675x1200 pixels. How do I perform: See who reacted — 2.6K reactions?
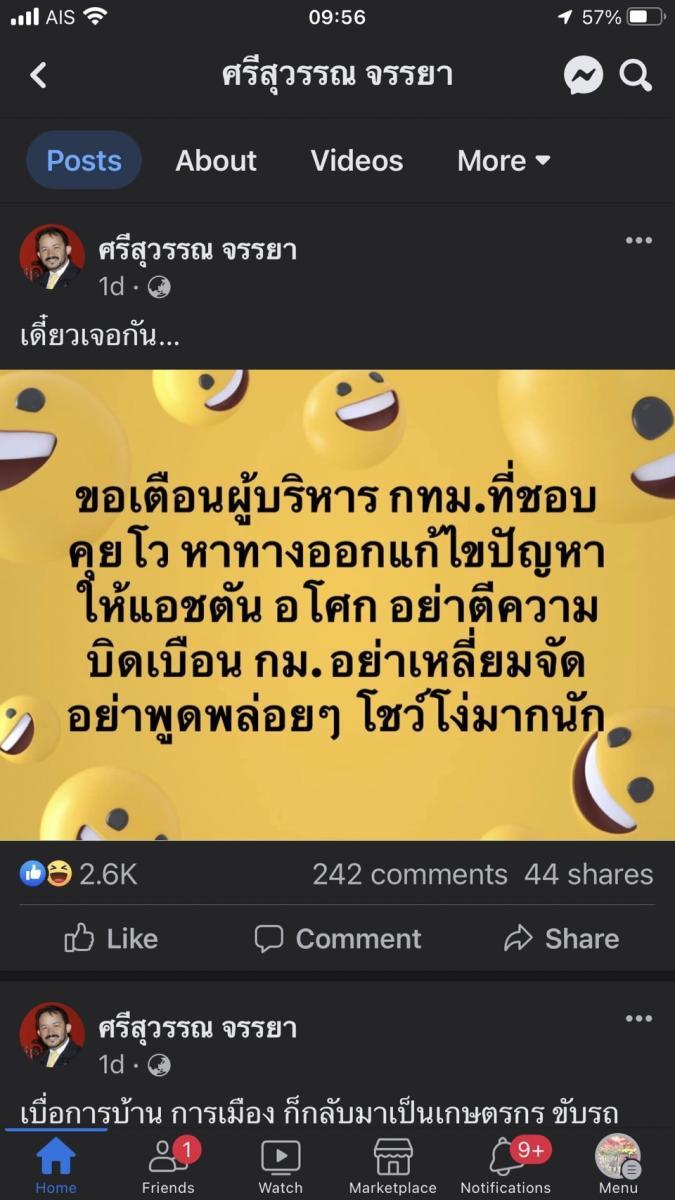79,875
